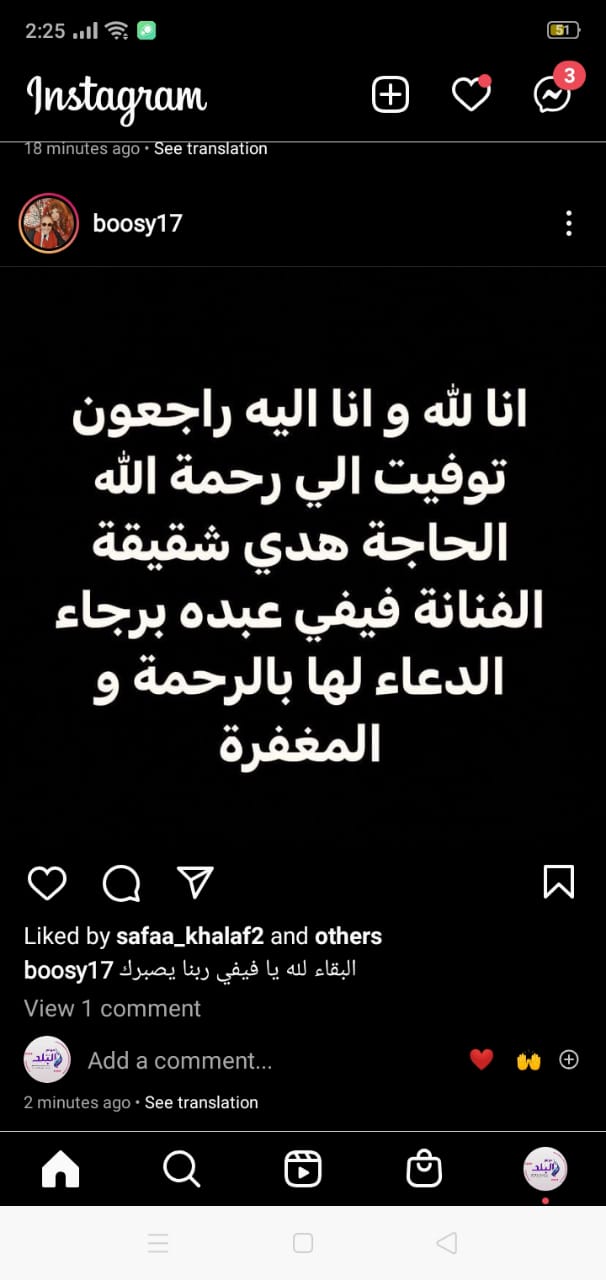Image resolution: width=606 pixels, height=1280 pixels.
Task: Quick react with raised hands emoji
Action: click(528, 1061)
